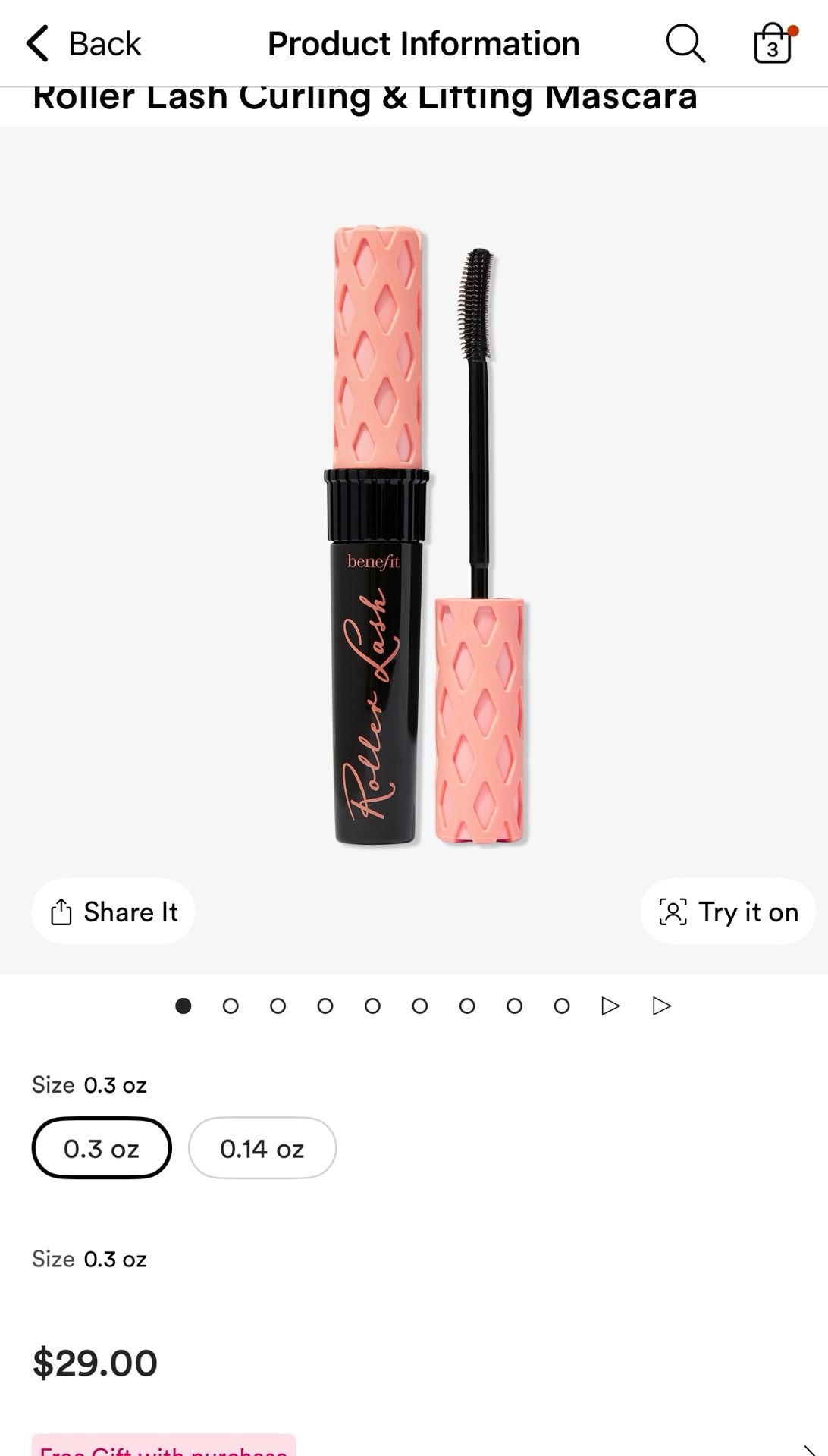The image size is (828, 1456).
Task: Open the shopping bag with 3 items
Action: click(773, 43)
